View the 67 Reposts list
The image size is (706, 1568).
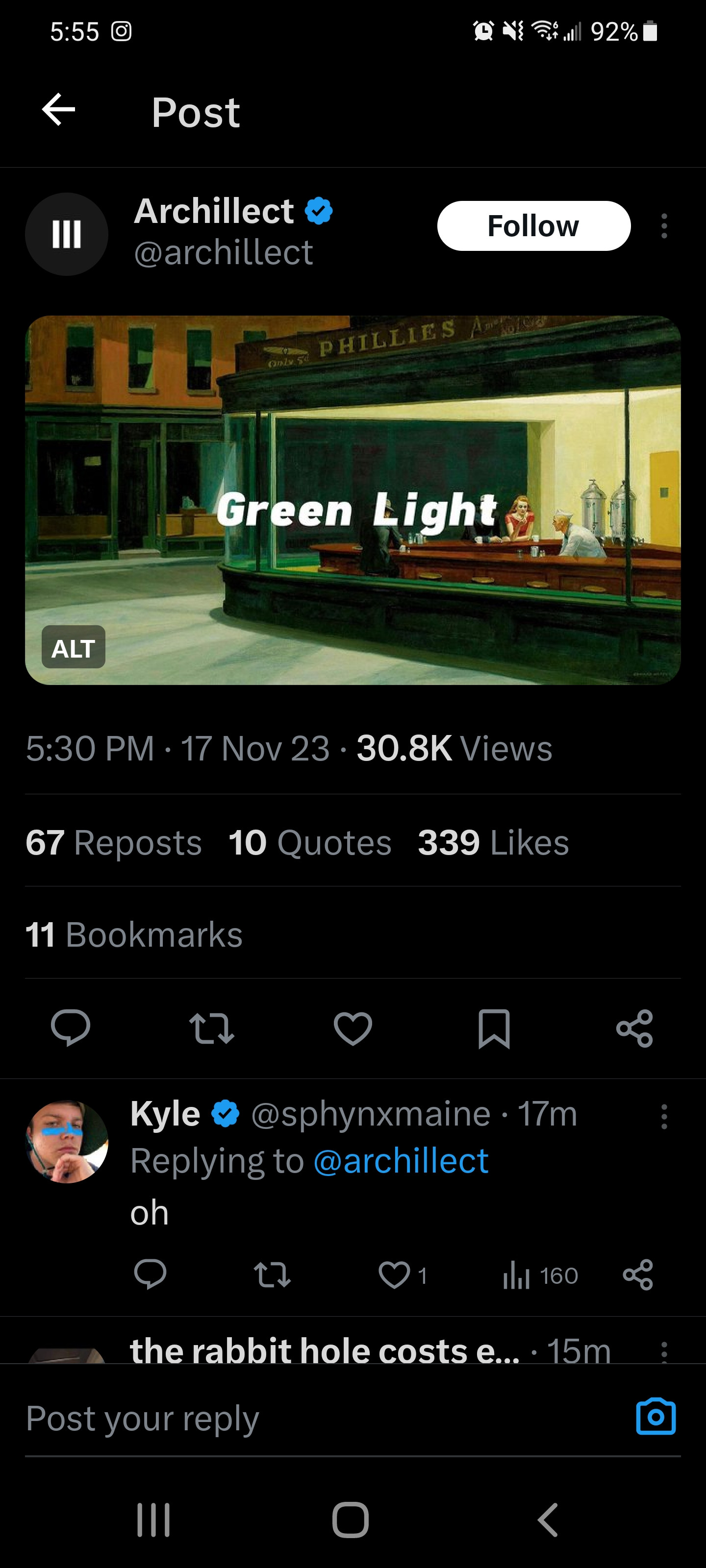113,842
